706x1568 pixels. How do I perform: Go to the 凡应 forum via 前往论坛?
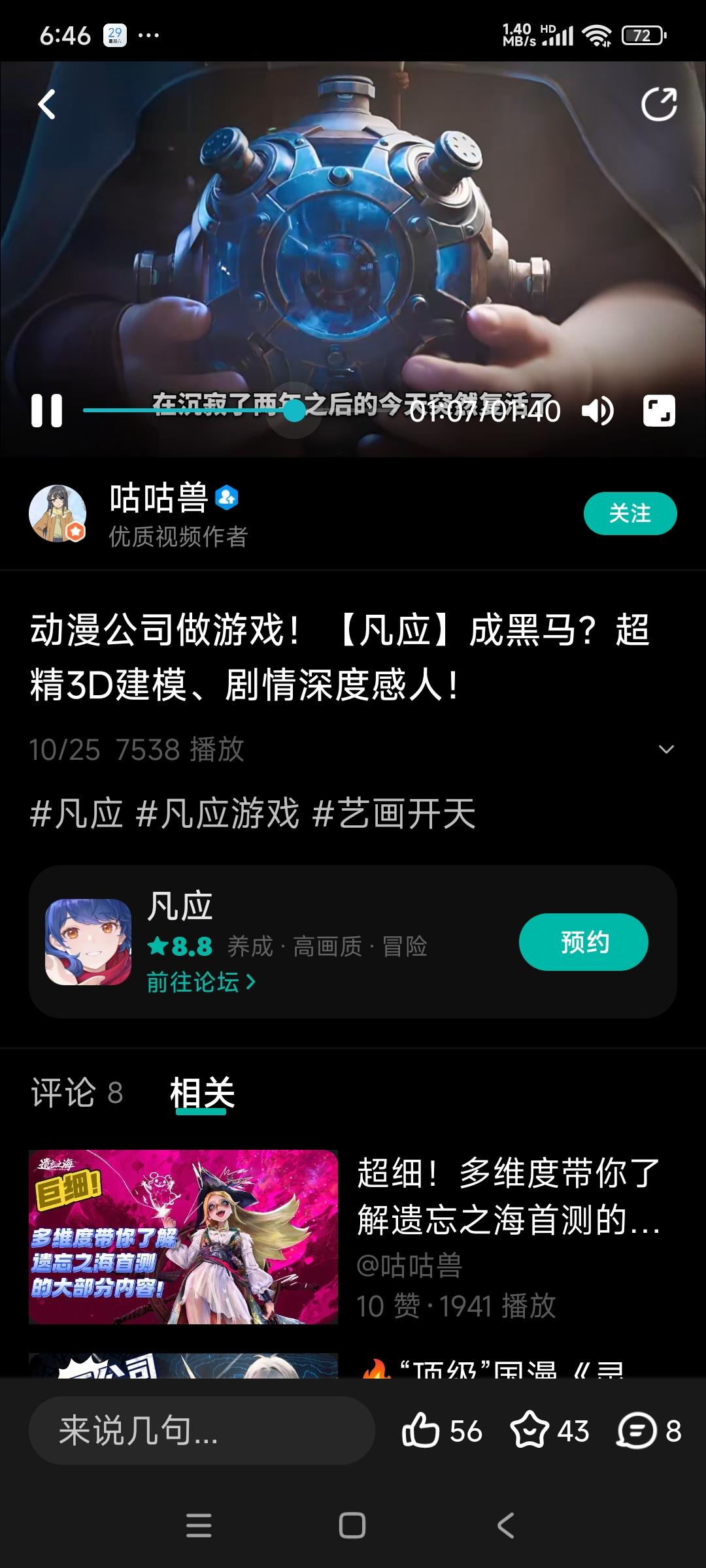[201, 983]
